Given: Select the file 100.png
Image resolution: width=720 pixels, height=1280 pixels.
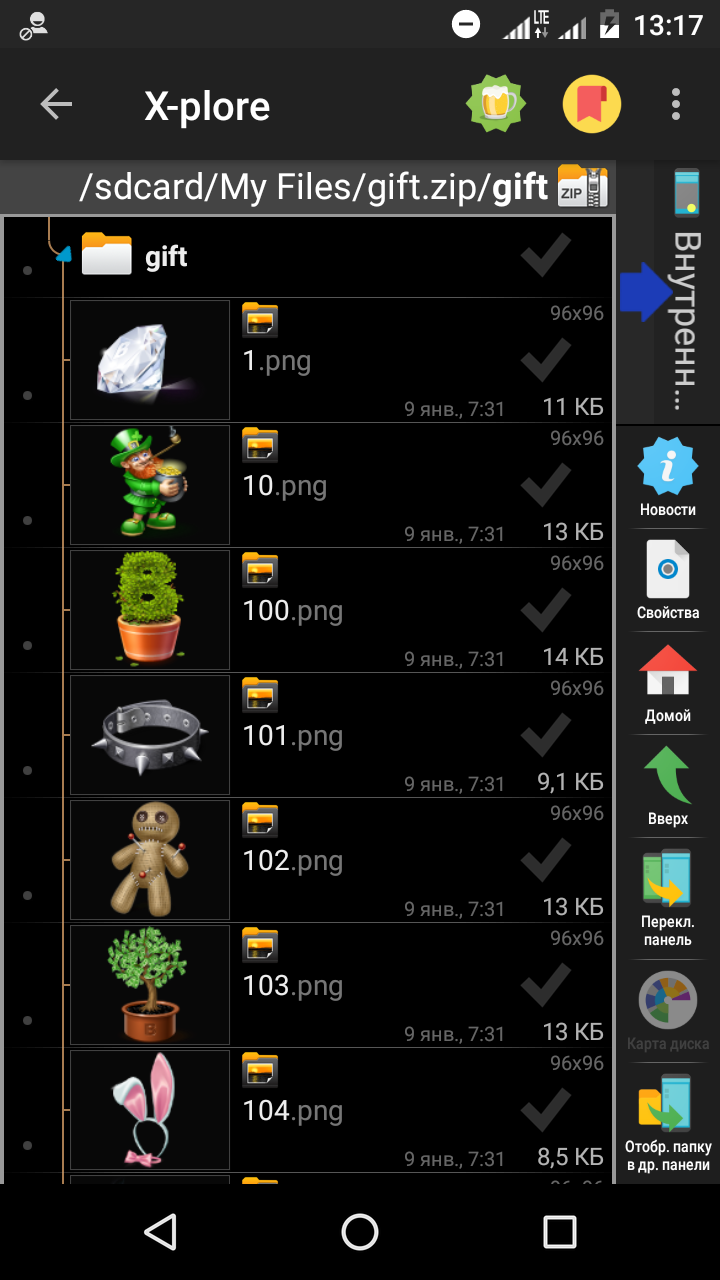Looking at the screenshot, I should point(546,610).
